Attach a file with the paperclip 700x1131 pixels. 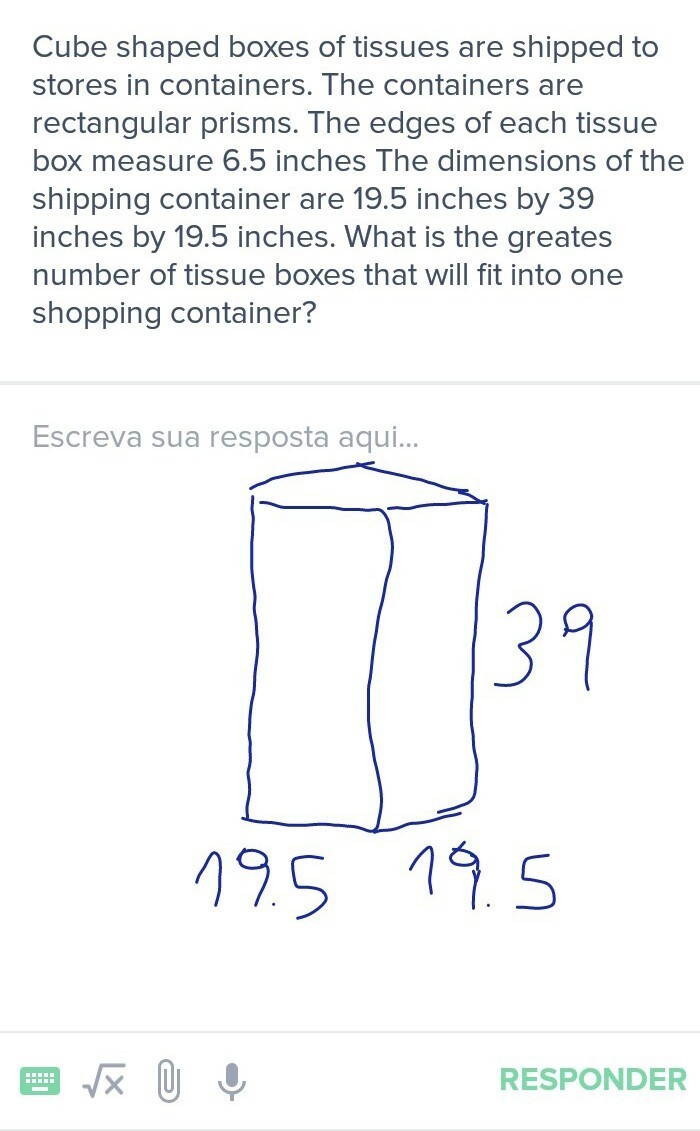(168, 1080)
